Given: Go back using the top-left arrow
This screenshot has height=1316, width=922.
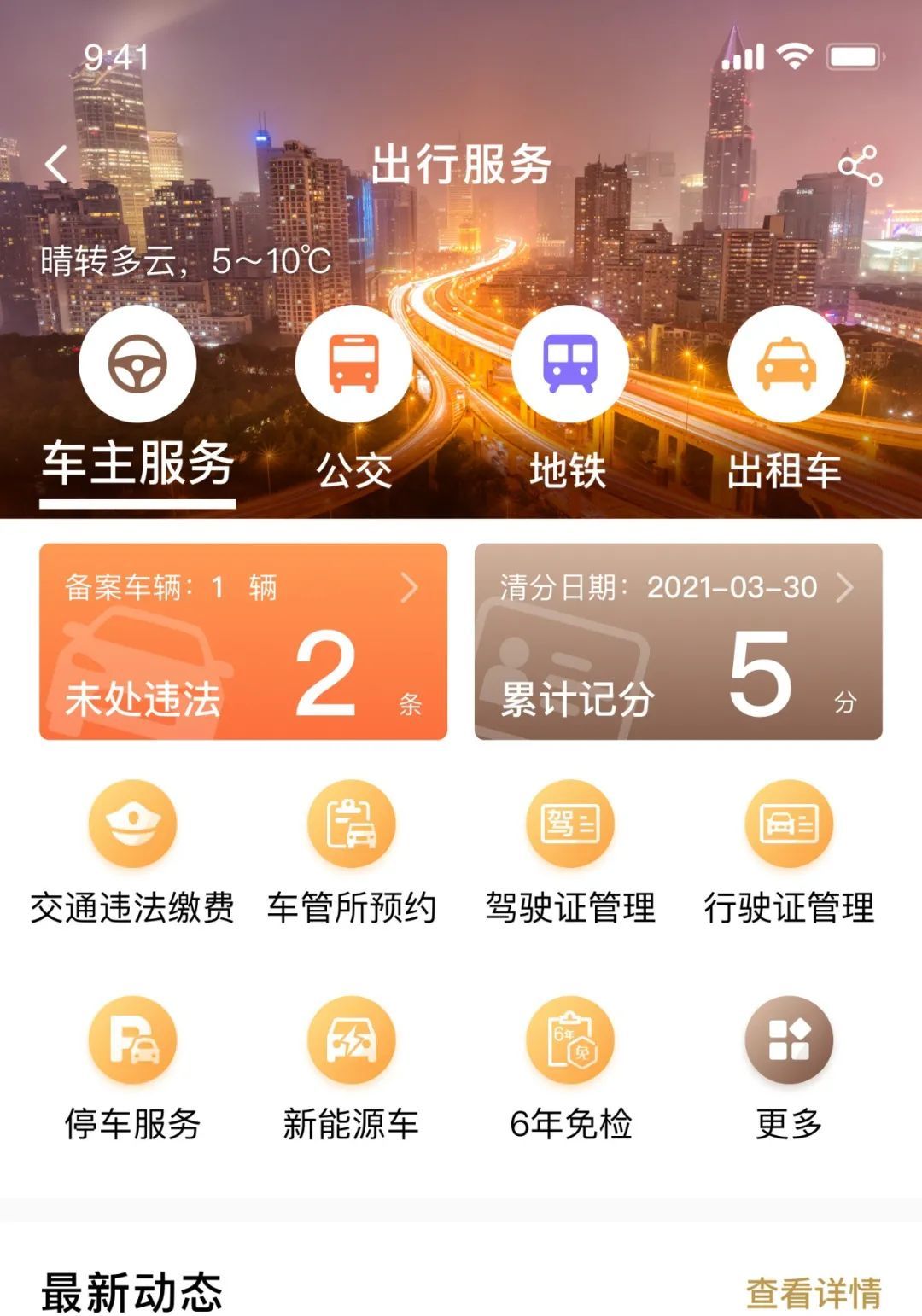Looking at the screenshot, I should [x=57, y=164].
